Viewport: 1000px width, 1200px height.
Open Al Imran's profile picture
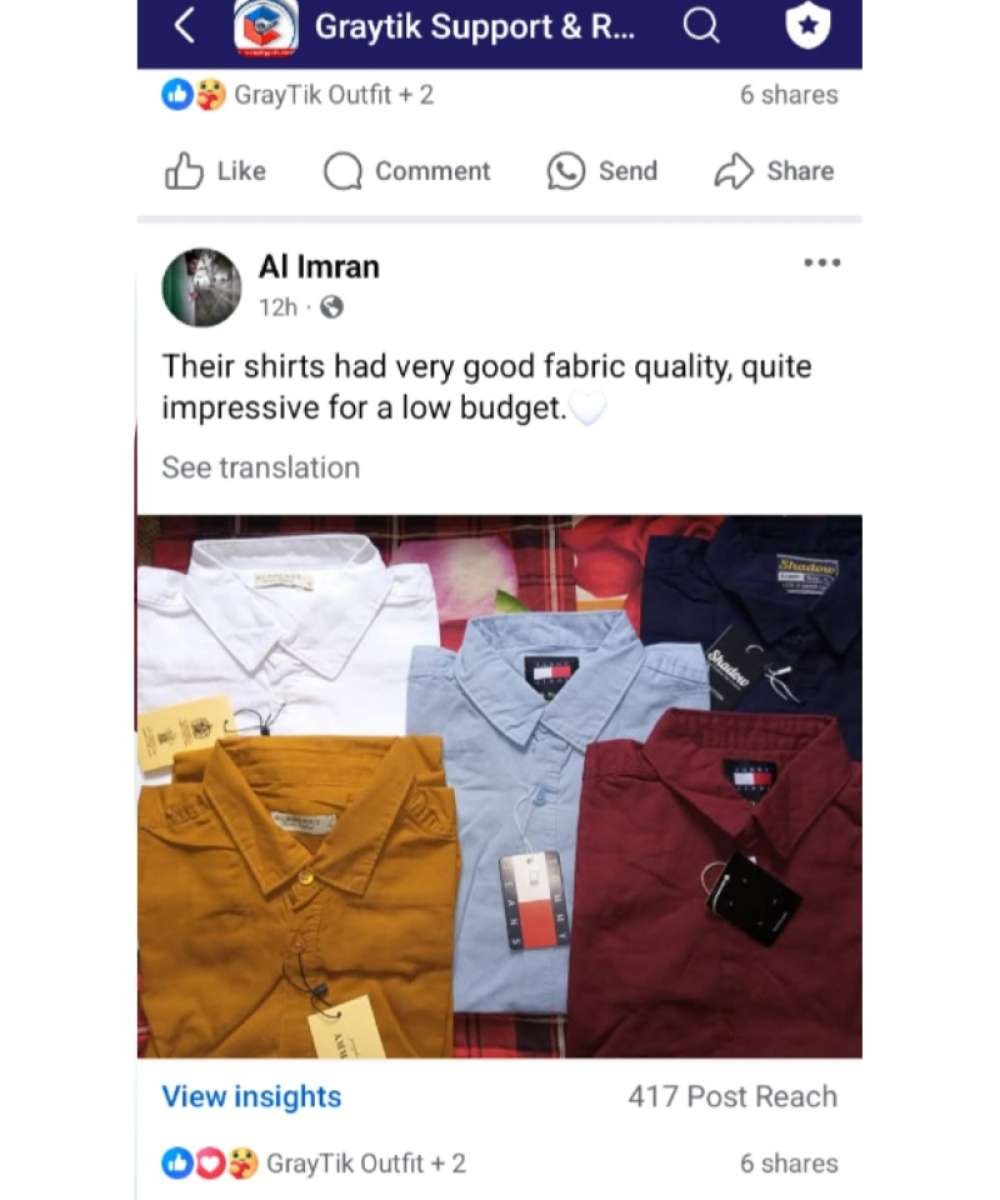pyautogui.click(x=202, y=287)
